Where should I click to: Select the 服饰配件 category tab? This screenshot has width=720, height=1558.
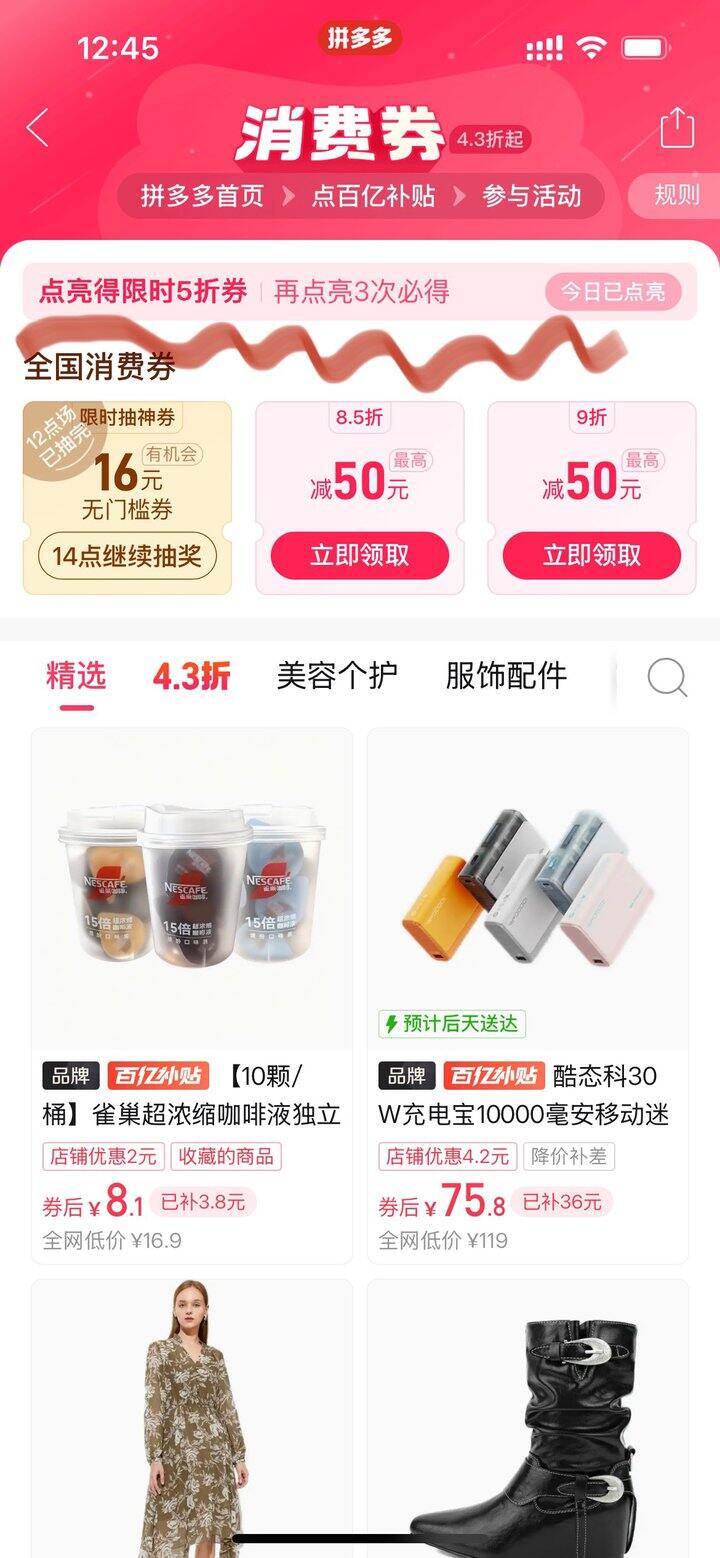(x=506, y=676)
